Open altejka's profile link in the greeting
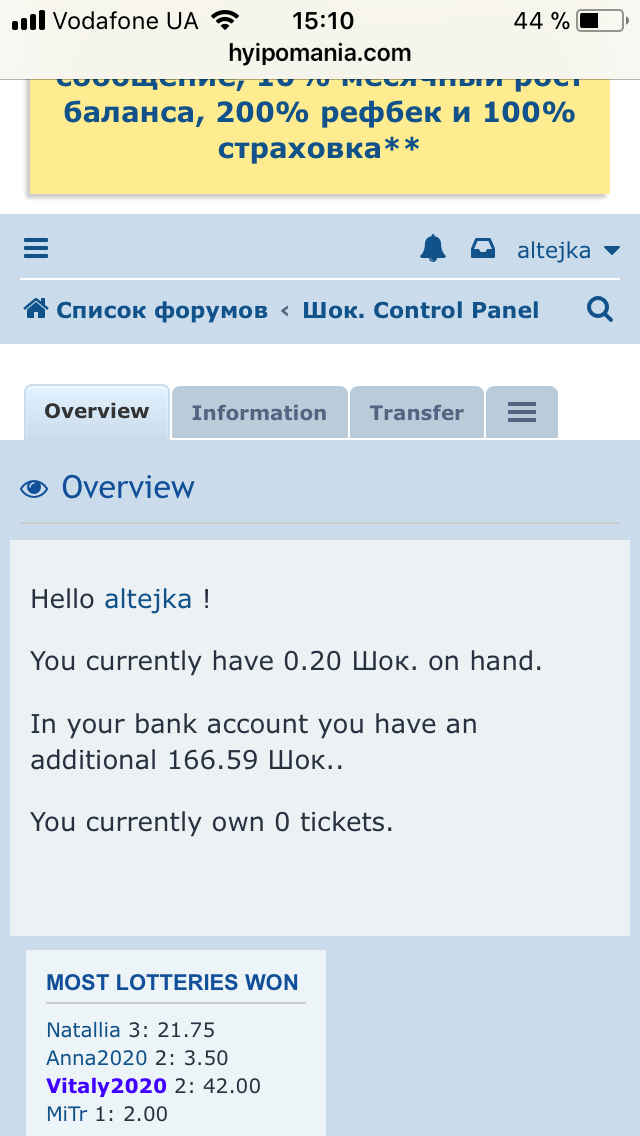This screenshot has height=1136, width=640. coord(149,600)
